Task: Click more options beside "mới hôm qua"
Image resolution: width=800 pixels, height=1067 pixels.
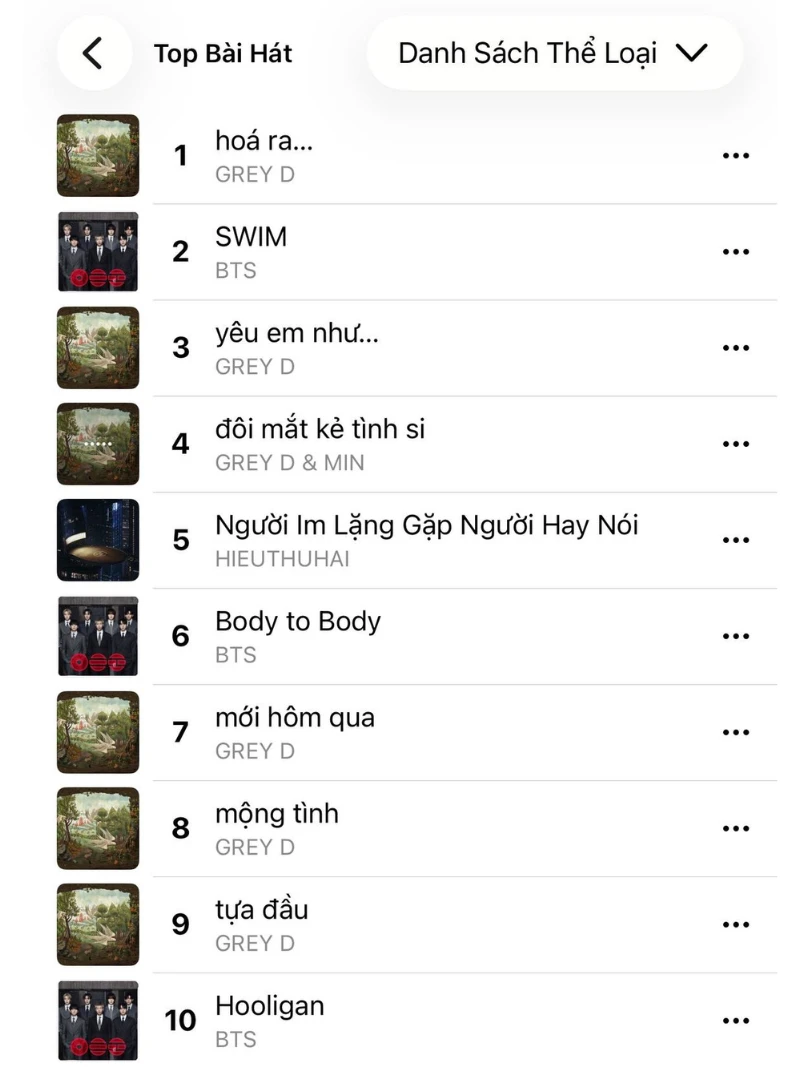Action: click(736, 731)
